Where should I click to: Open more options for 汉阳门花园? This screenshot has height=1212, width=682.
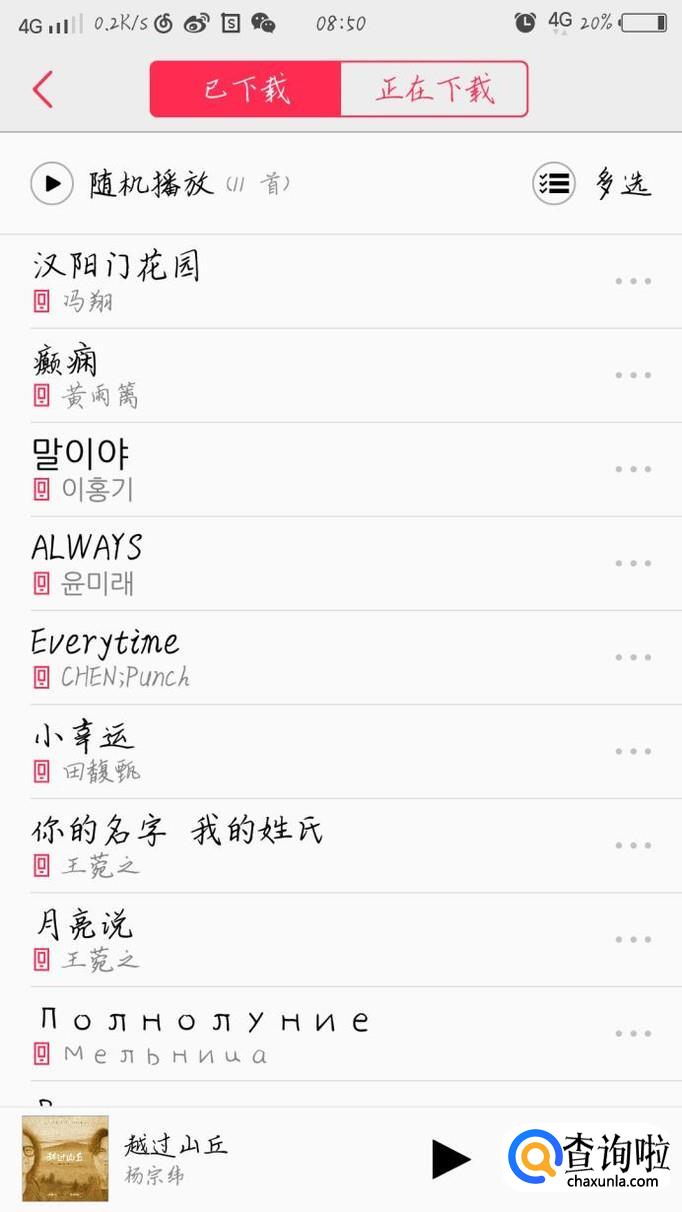click(633, 281)
